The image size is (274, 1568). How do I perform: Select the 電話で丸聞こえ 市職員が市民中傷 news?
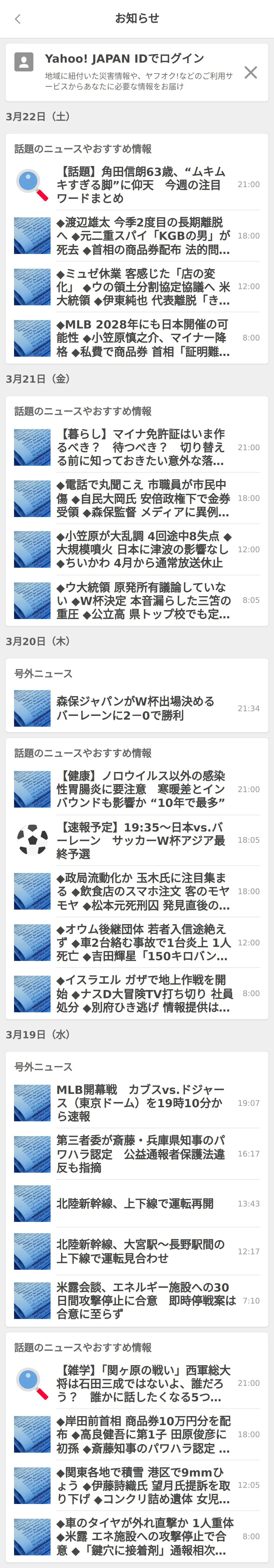(143, 498)
